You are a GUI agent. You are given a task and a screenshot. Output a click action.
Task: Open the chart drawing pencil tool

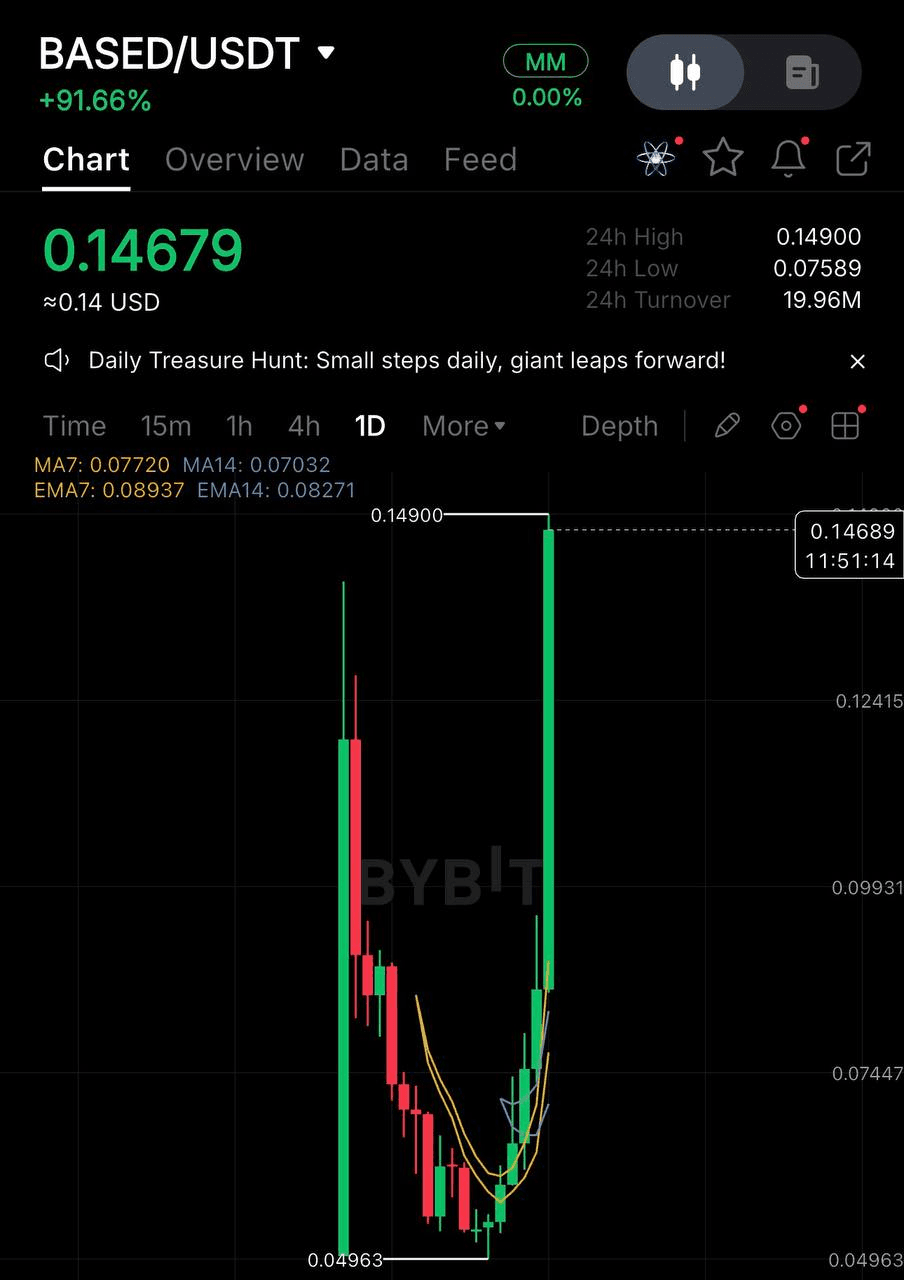727,426
